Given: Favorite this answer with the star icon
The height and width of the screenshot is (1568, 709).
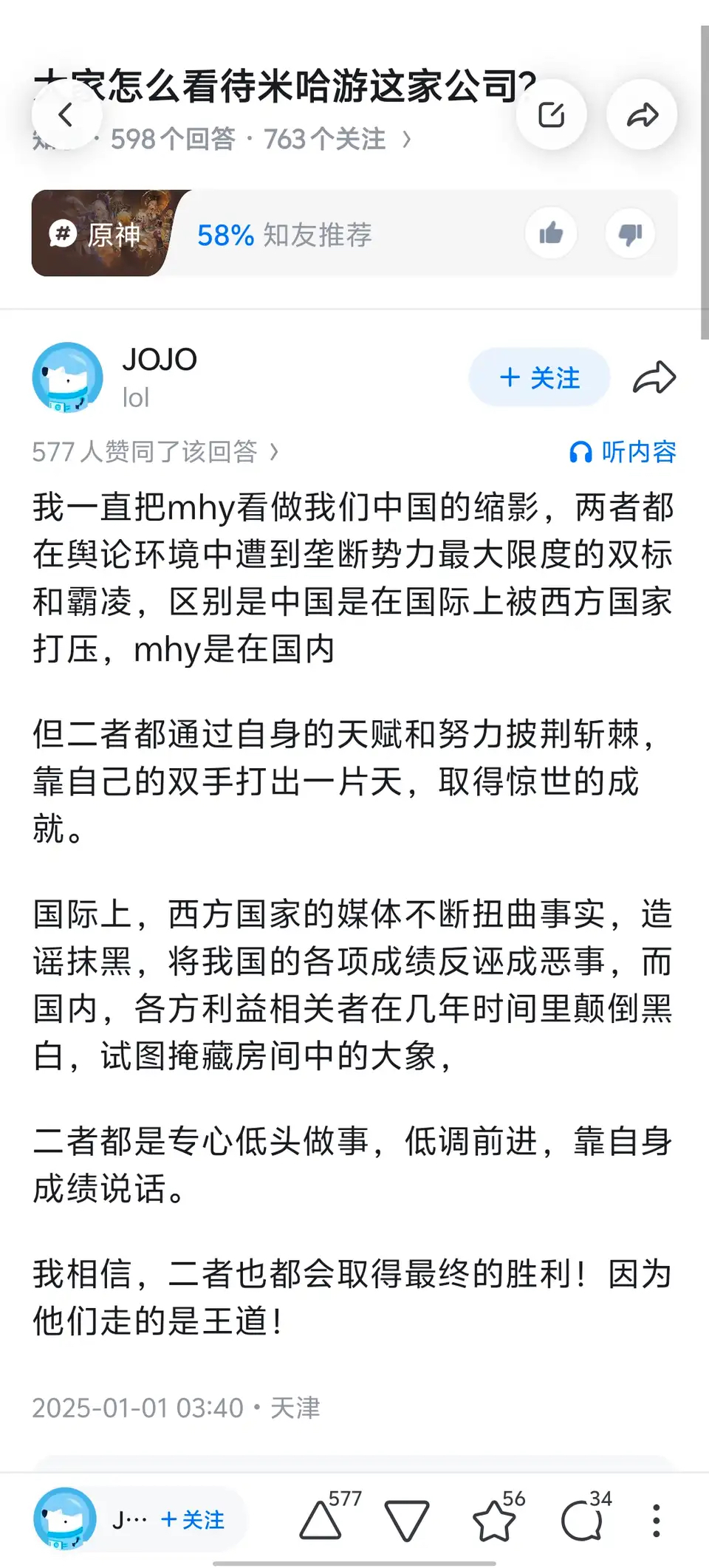Looking at the screenshot, I should (x=494, y=1519).
